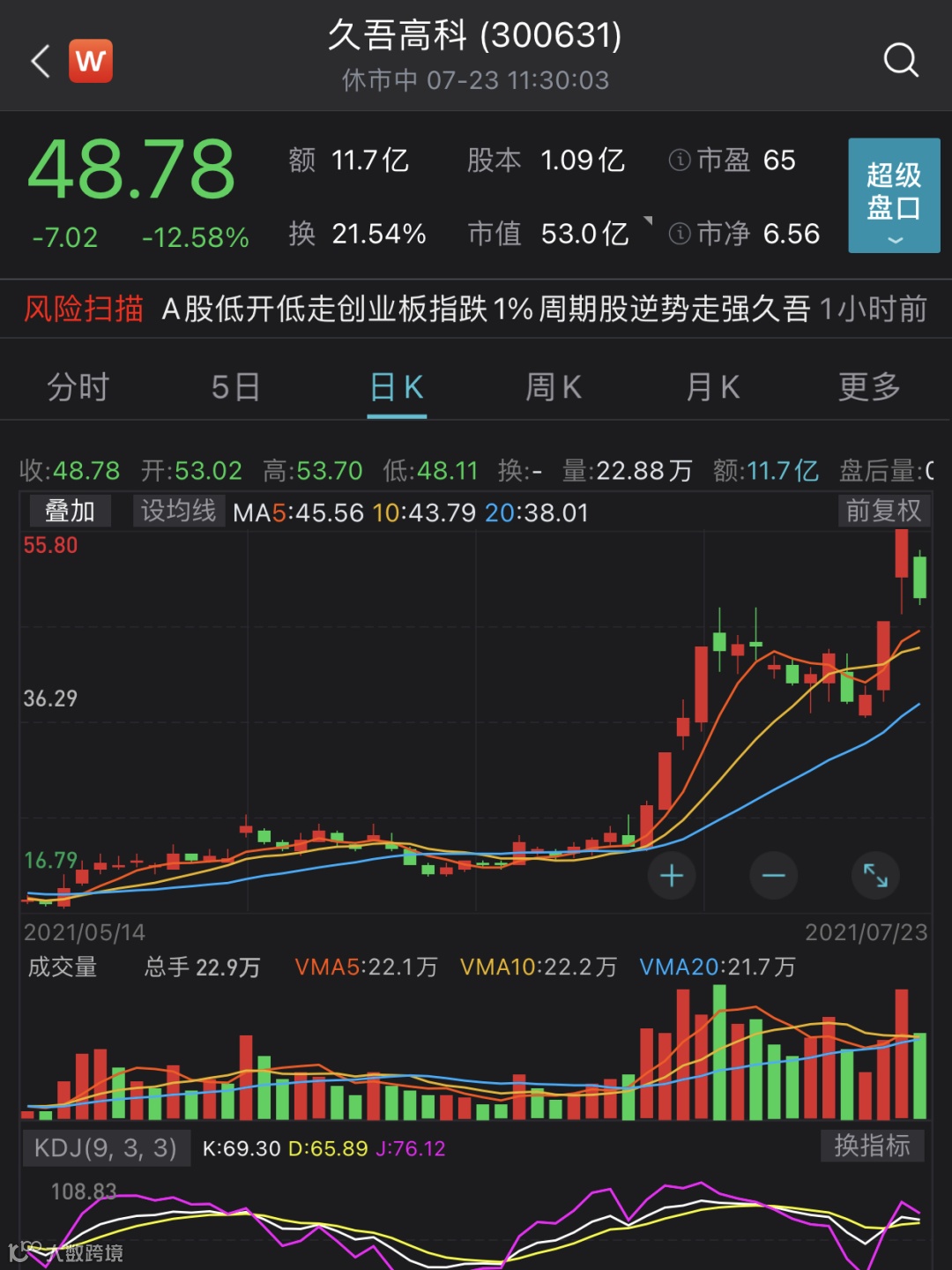The width and height of the screenshot is (952, 1270).
Task: Expand the chart to fullscreen
Action: [x=875, y=876]
